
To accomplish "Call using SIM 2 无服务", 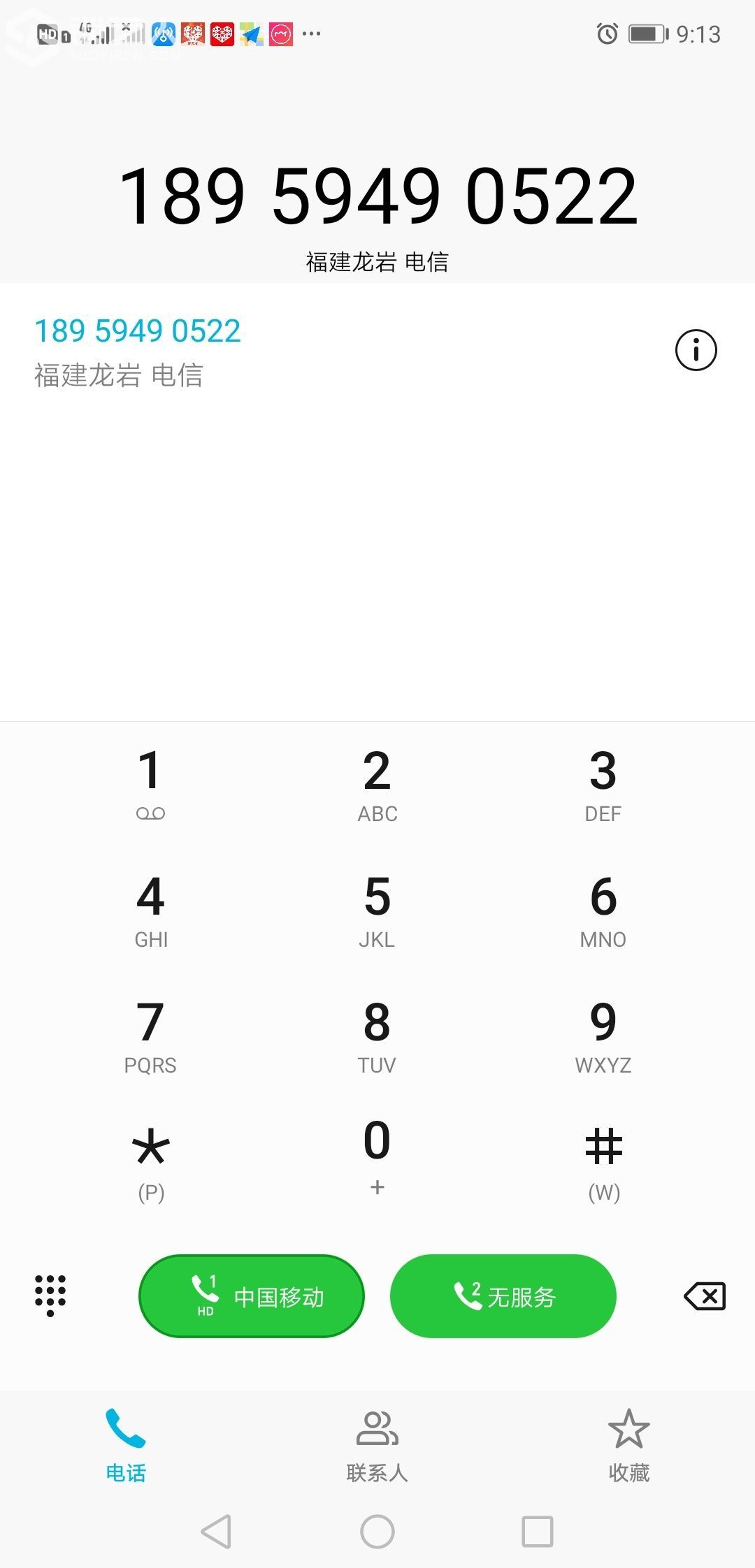I will pyautogui.click(x=503, y=1296).
